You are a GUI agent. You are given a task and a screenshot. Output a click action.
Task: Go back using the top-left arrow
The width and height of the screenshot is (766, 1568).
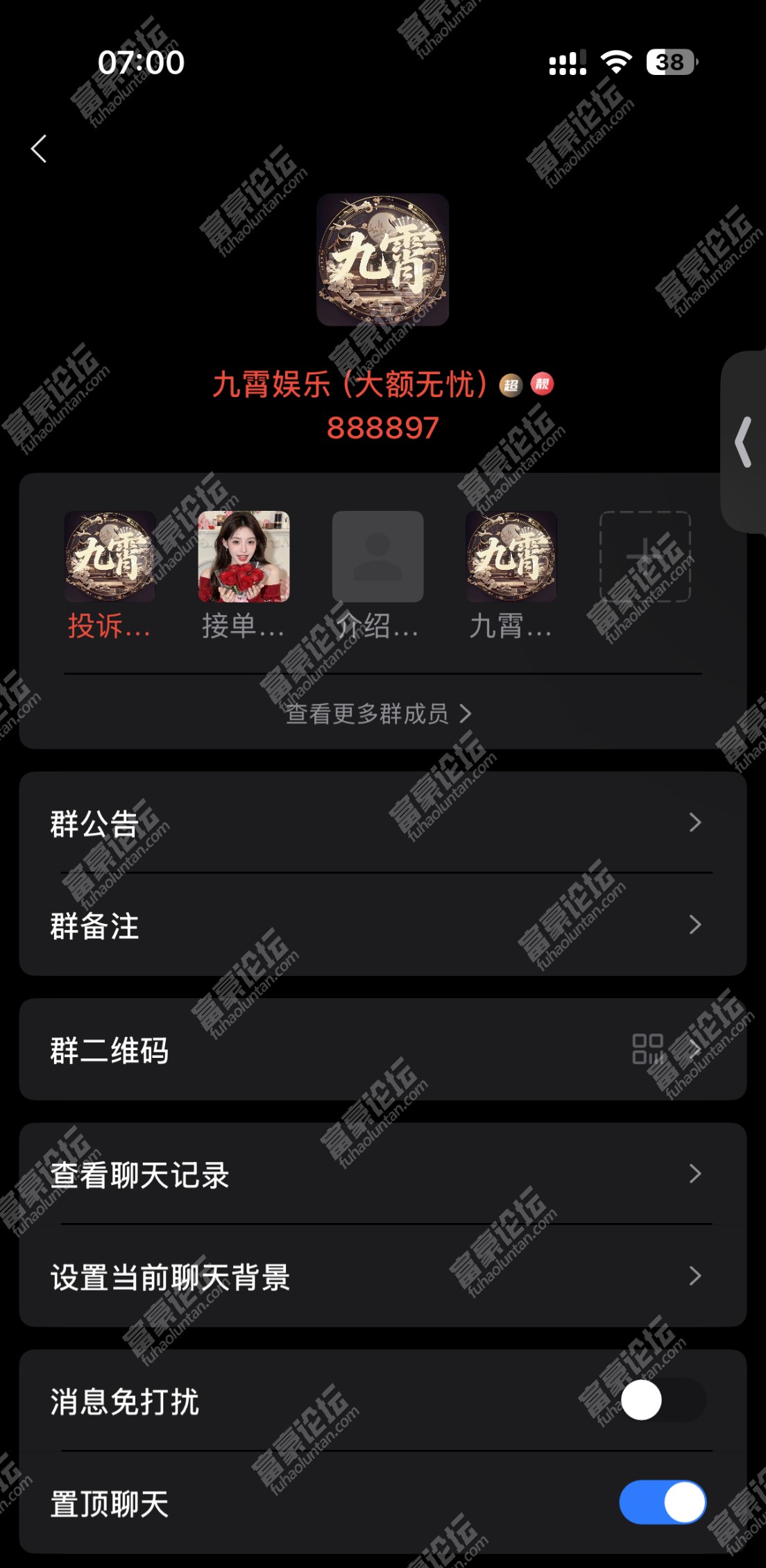(x=39, y=149)
